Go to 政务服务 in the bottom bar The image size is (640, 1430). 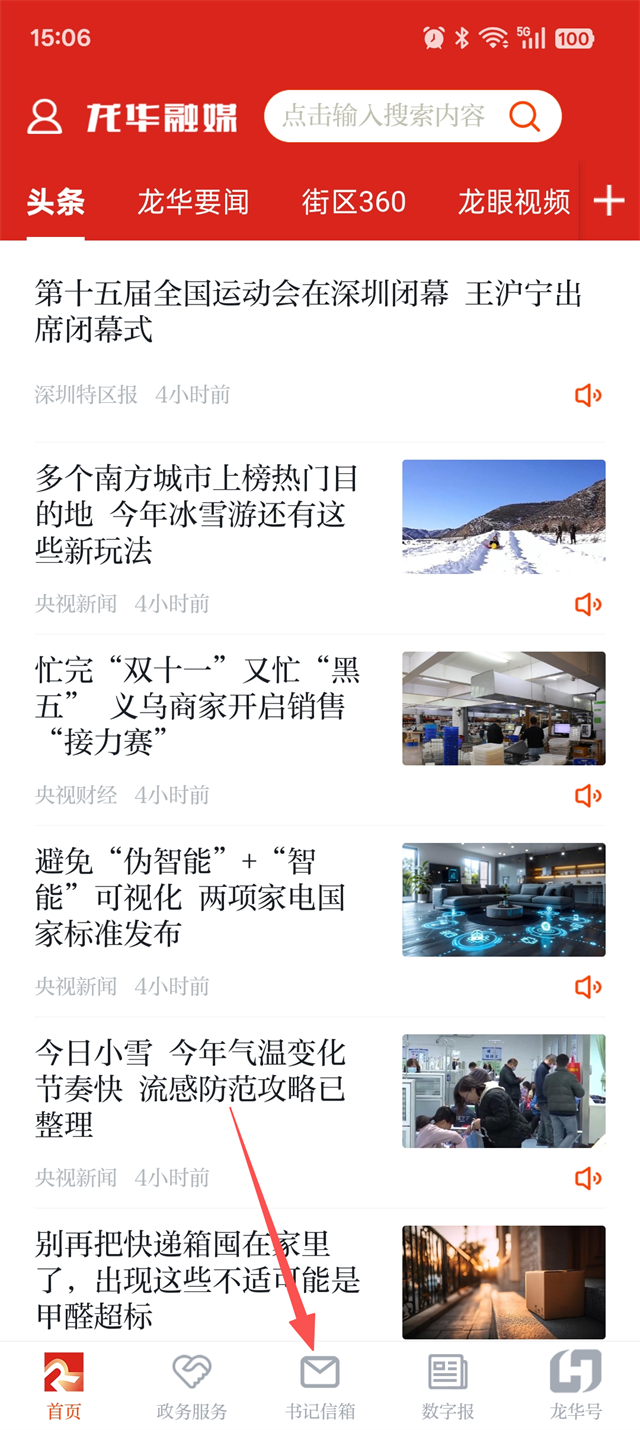coord(192,1386)
